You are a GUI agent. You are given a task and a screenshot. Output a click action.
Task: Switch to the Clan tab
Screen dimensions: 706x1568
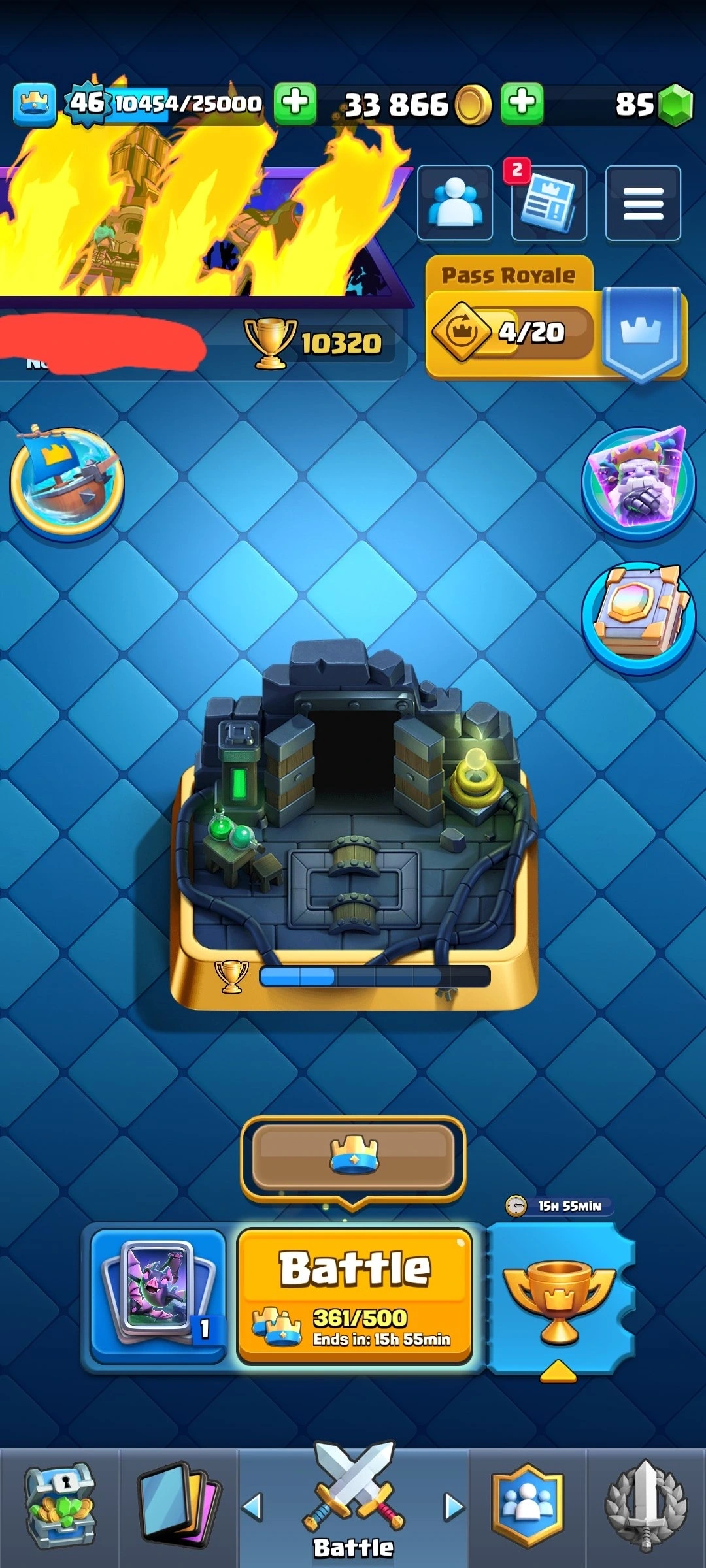coord(528,1506)
